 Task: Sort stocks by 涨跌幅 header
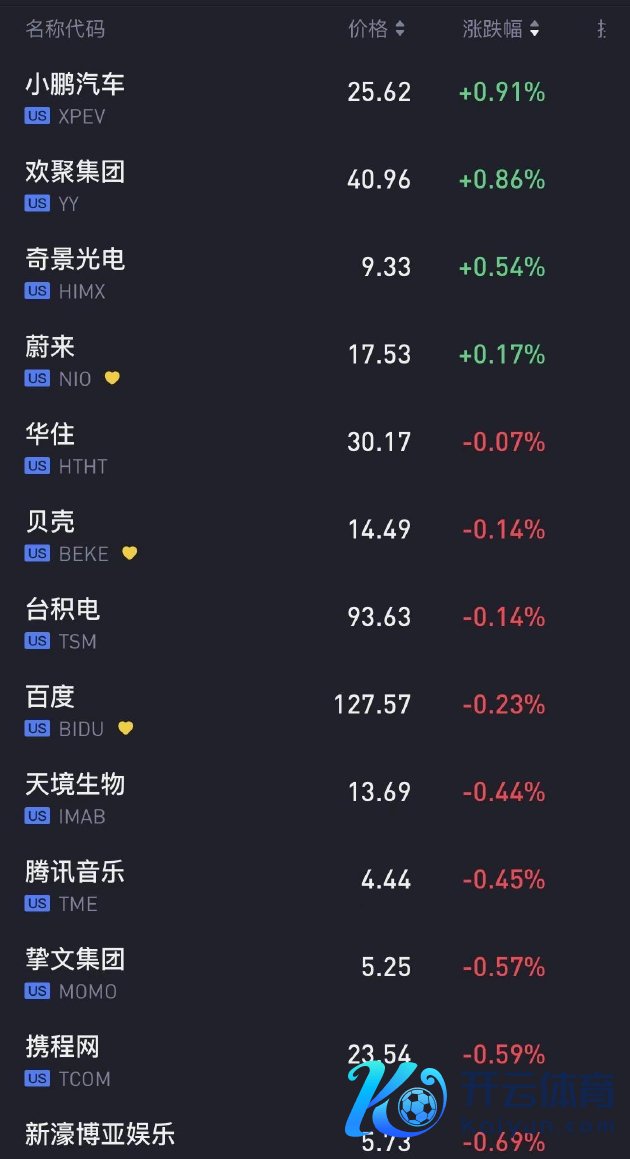501,29
